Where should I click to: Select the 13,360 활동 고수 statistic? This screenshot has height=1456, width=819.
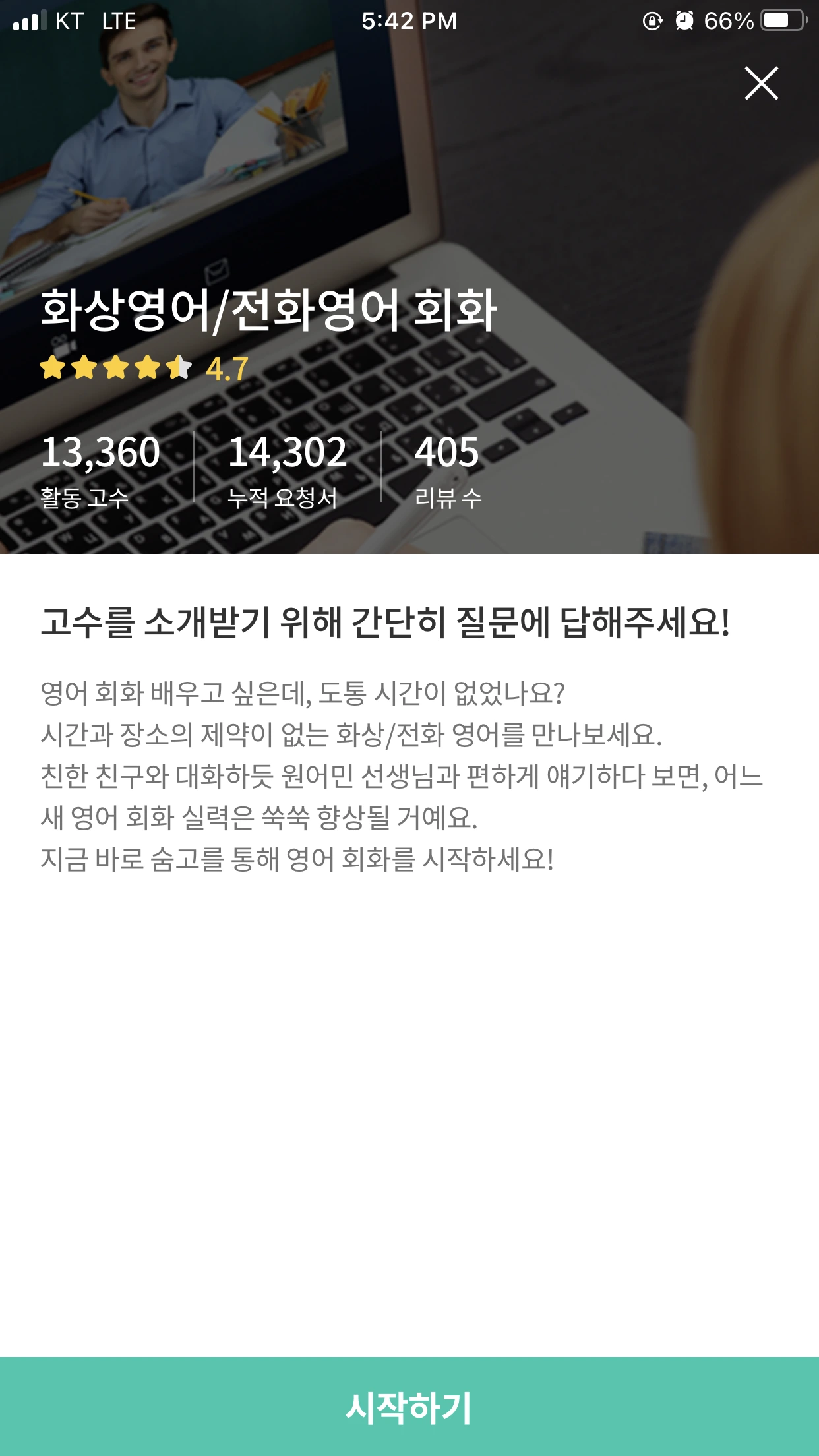click(x=103, y=471)
